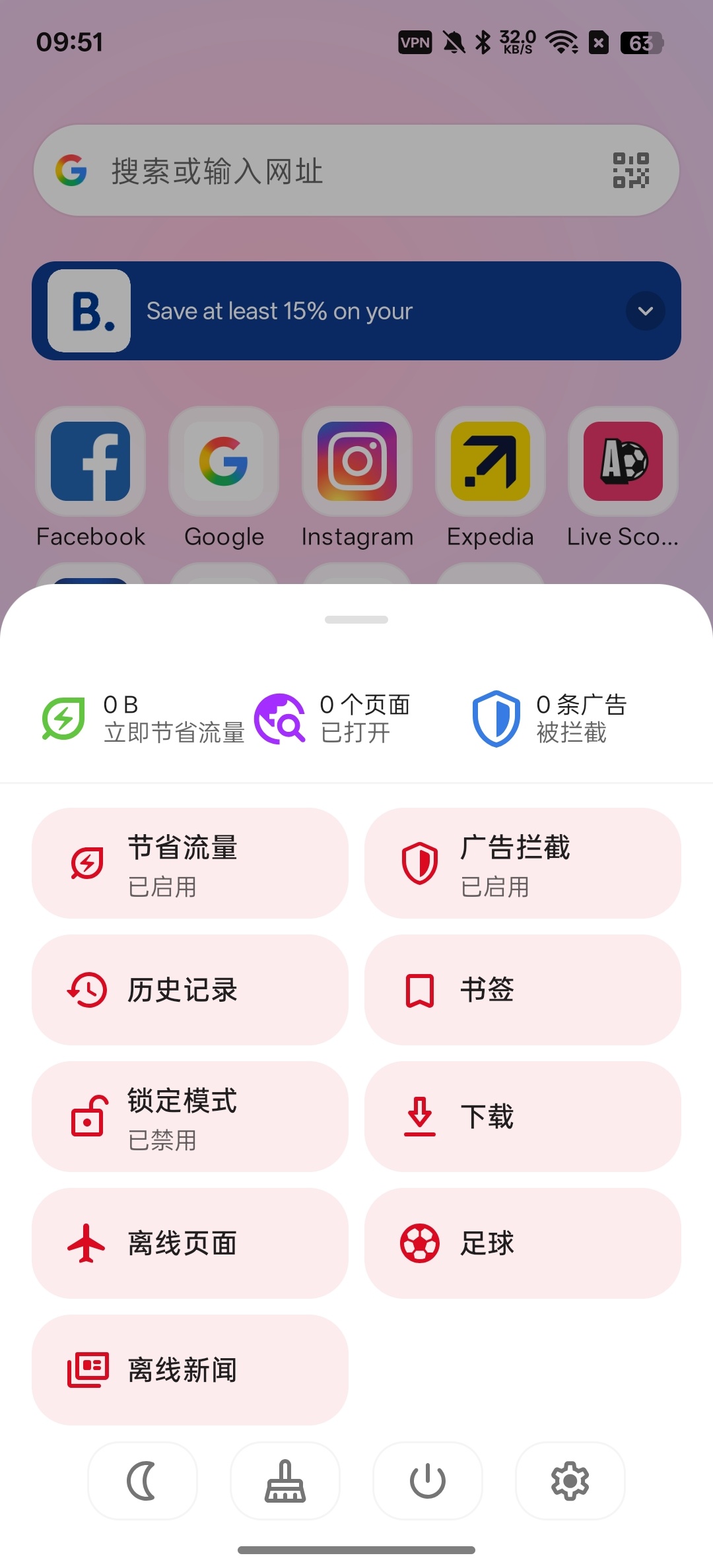
Task: Tap the power icon to exit browser
Action: click(x=428, y=1481)
